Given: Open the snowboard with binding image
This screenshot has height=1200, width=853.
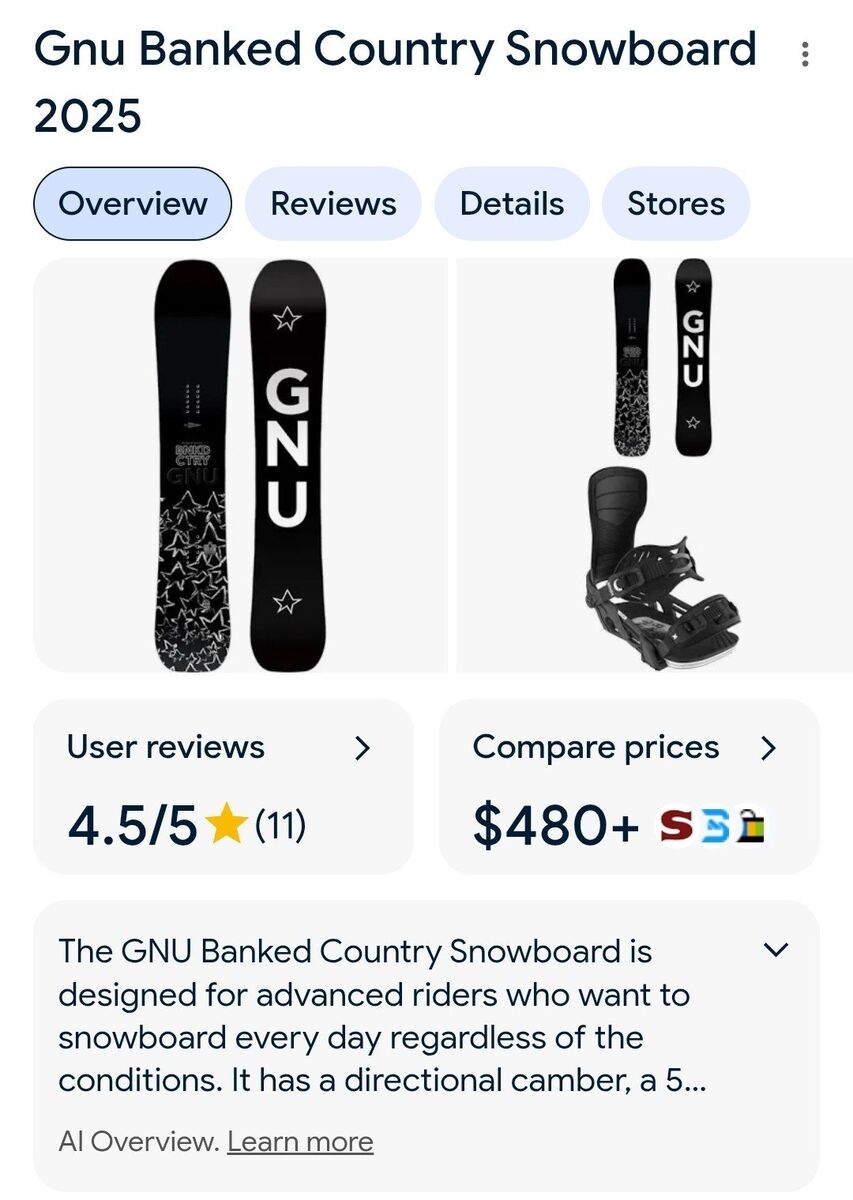Looking at the screenshot, I should (655, 465).
